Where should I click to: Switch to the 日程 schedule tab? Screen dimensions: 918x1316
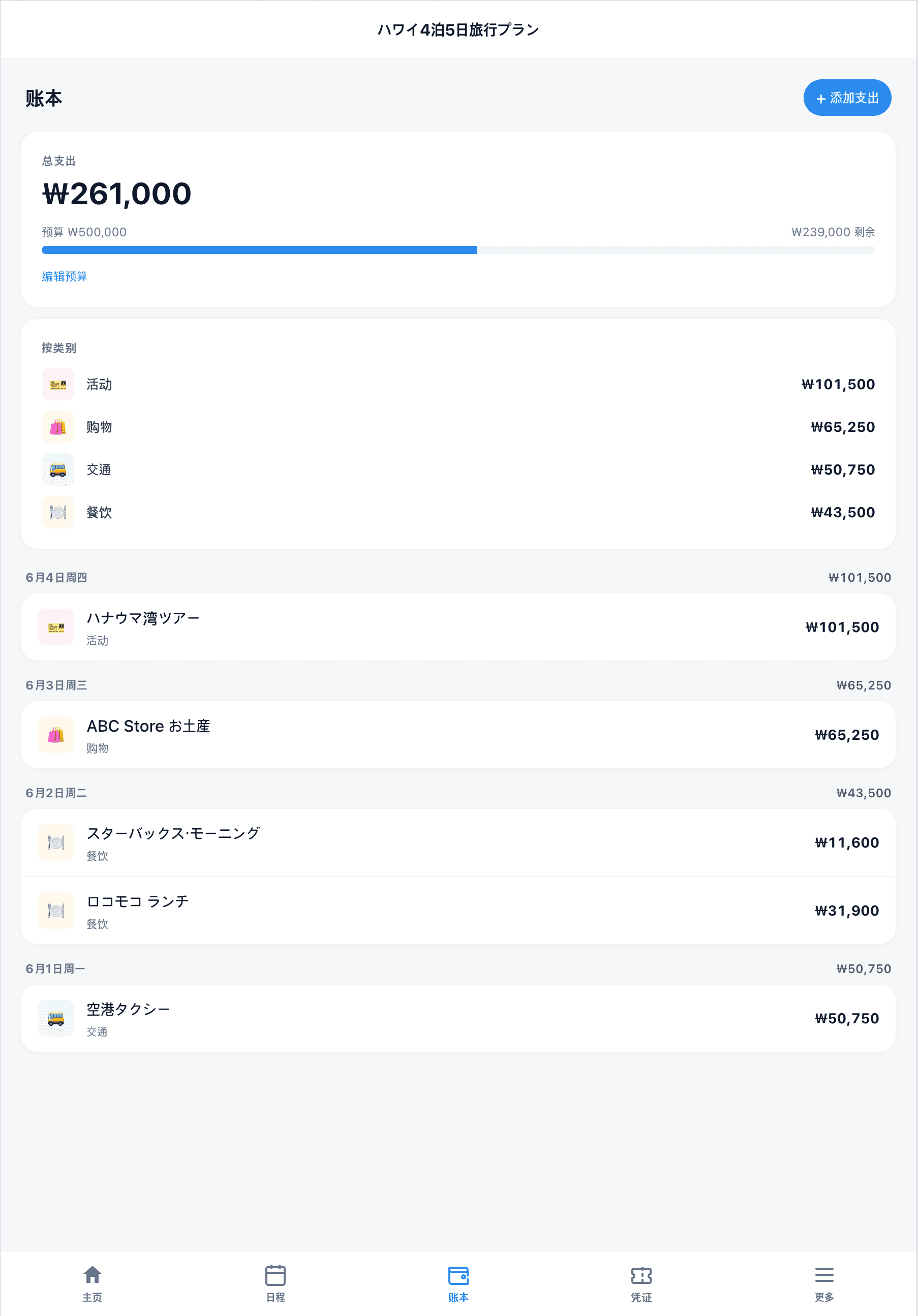tap(275, 1282)
